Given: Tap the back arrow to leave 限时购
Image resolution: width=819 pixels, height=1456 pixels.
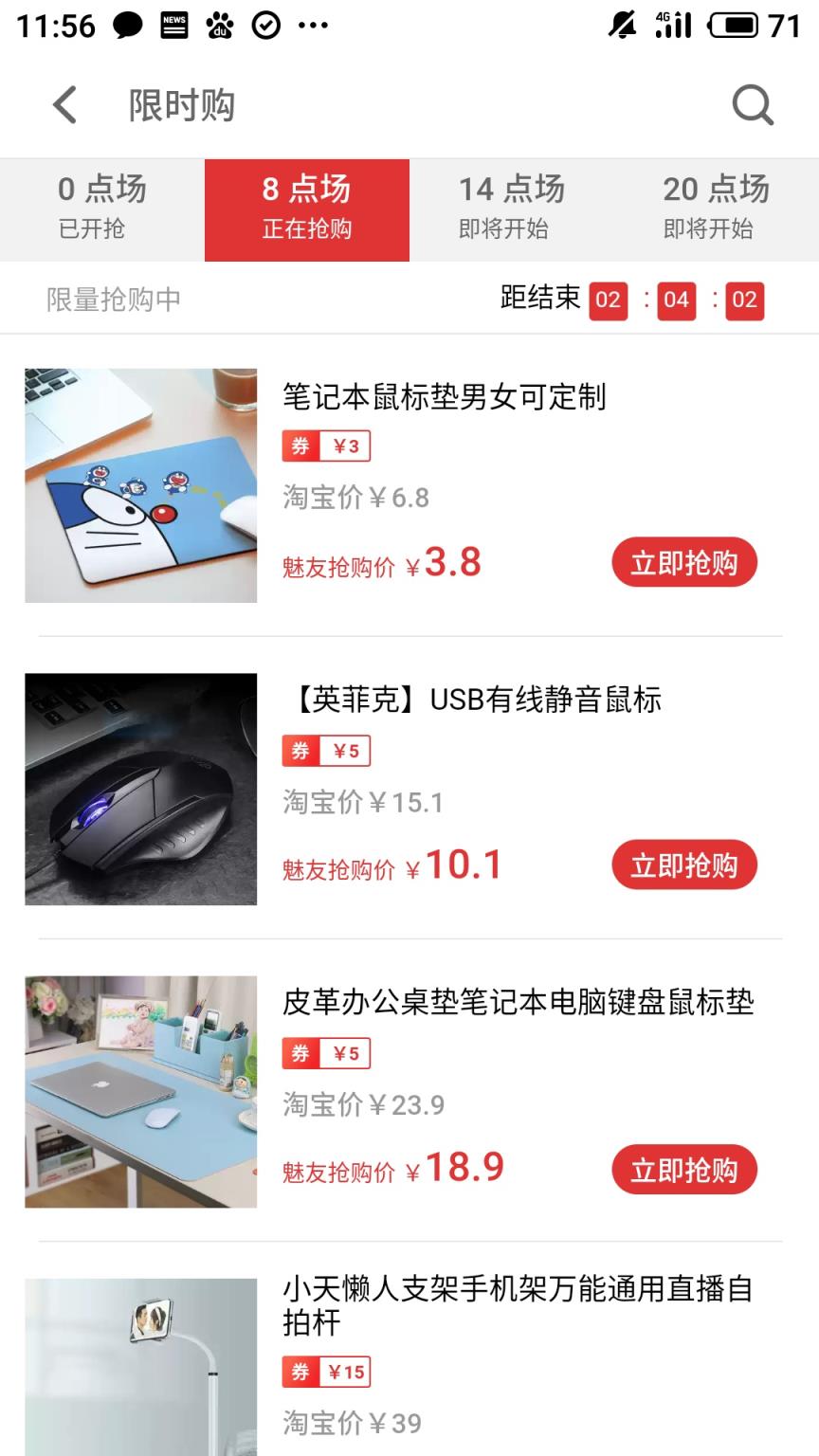Looking at the screenshot, I should click(64, 105).
